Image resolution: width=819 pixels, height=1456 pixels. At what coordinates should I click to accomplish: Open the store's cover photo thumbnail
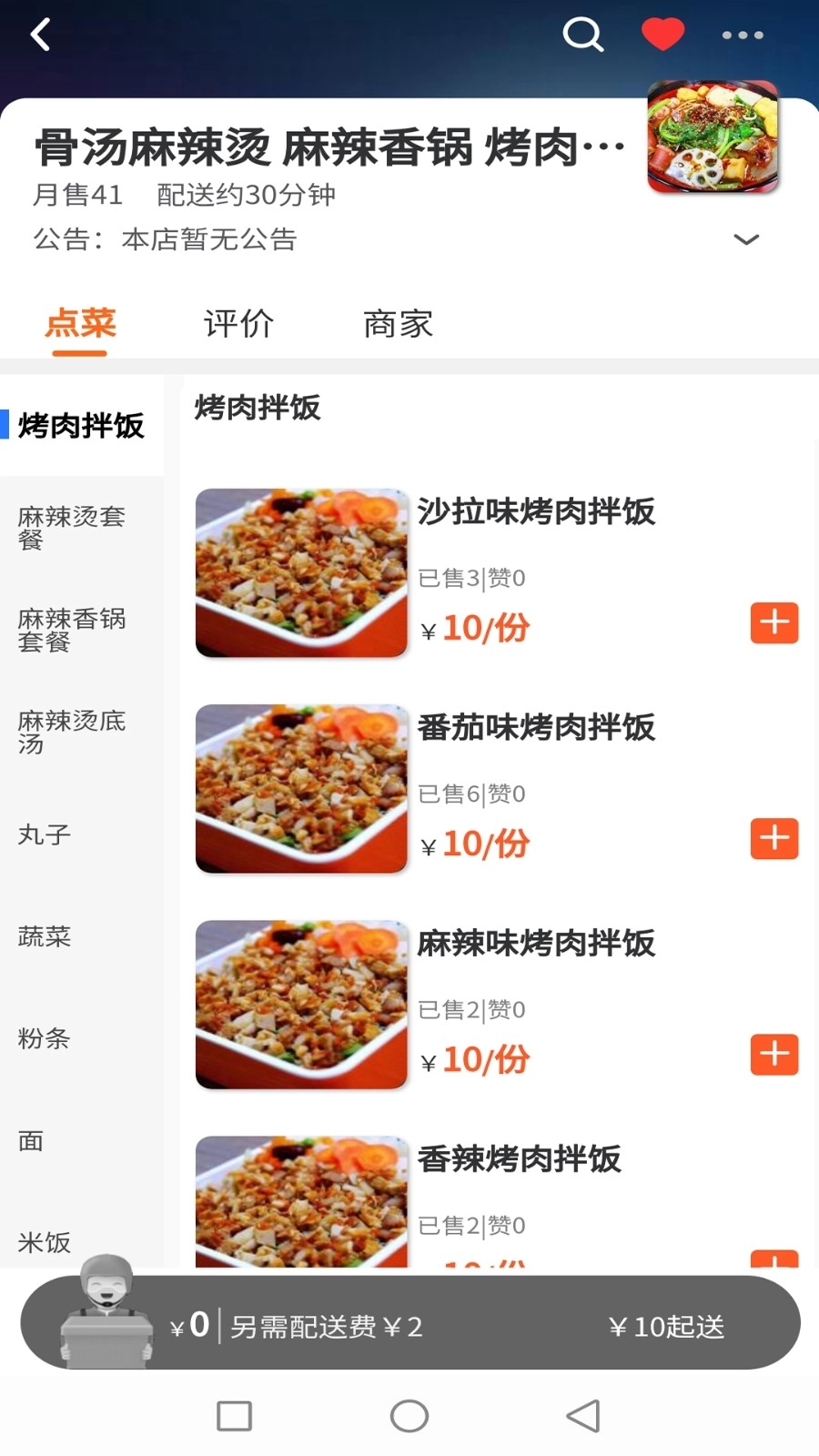713,136
